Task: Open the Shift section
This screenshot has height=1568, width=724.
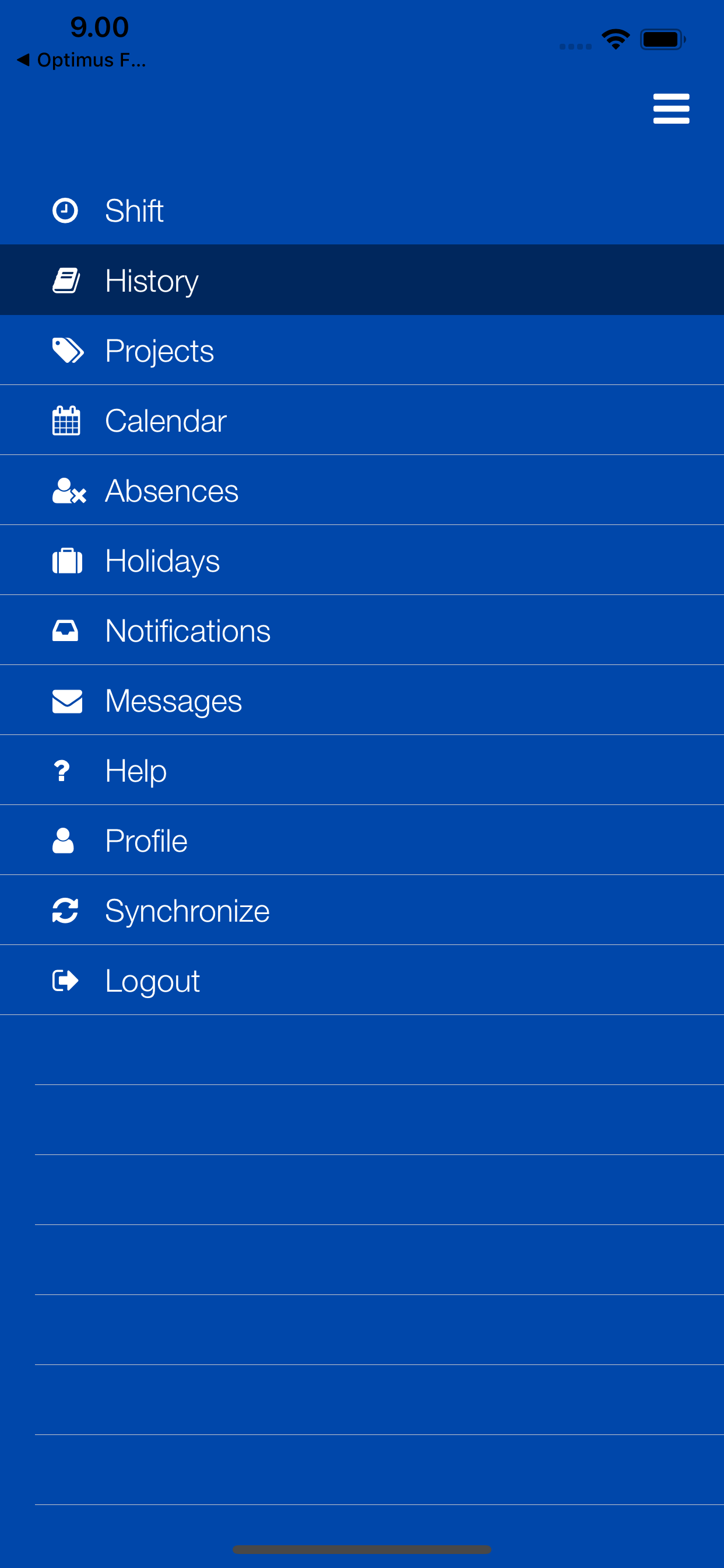Action: coord(362,210)
